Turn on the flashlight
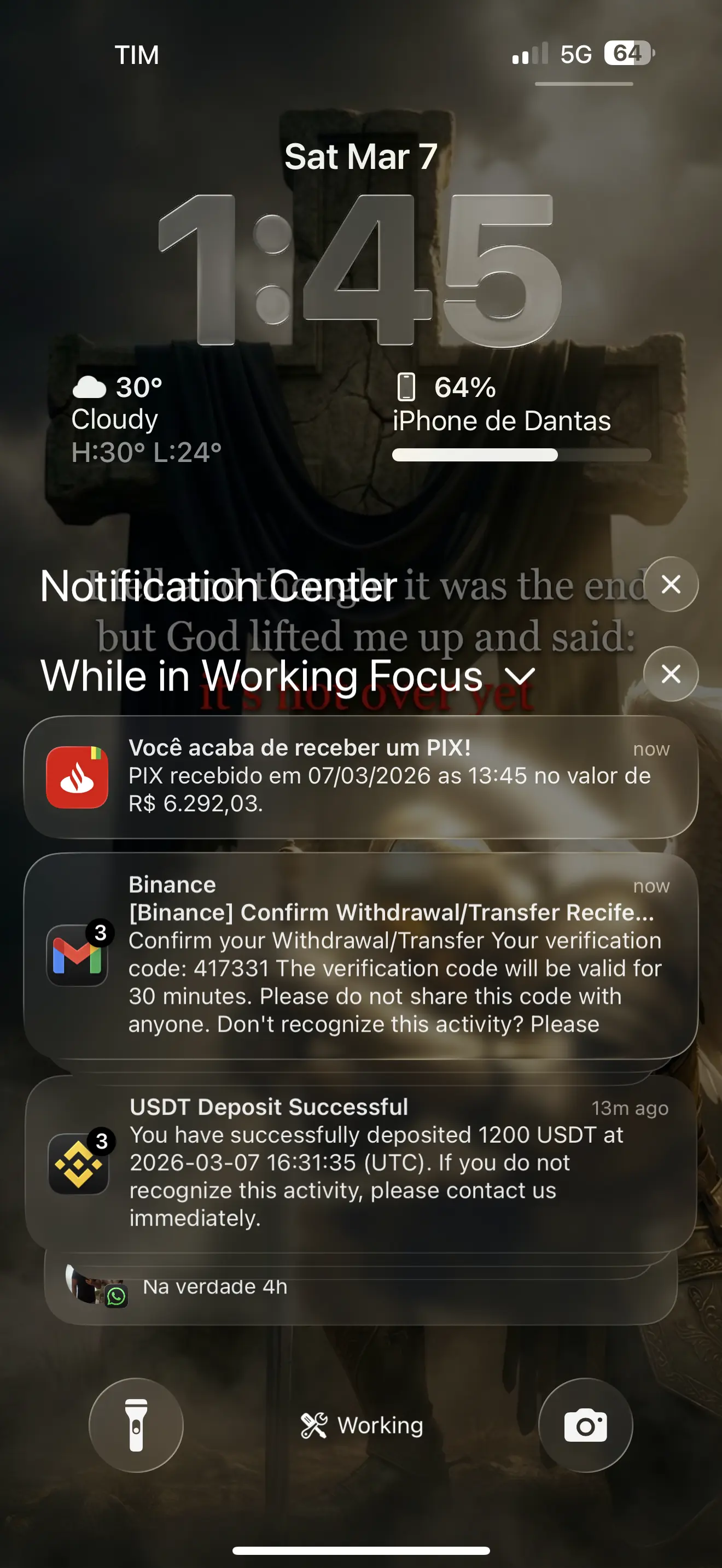Screen dimensions: 722x1568 [136, 1425]
